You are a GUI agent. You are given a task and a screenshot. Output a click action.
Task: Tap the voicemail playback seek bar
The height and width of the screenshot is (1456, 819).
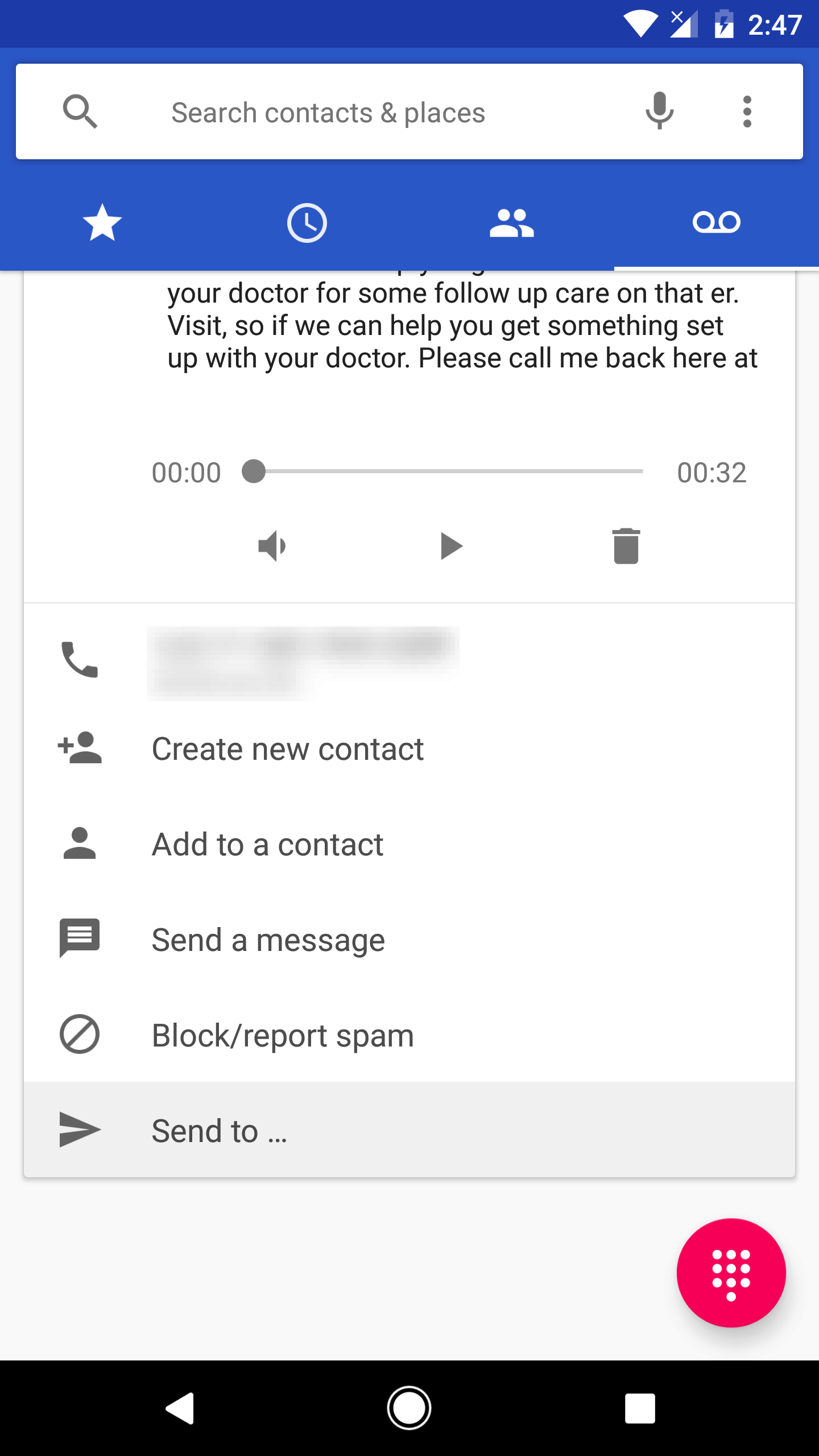pyautogui.click(x=442, y=471)
